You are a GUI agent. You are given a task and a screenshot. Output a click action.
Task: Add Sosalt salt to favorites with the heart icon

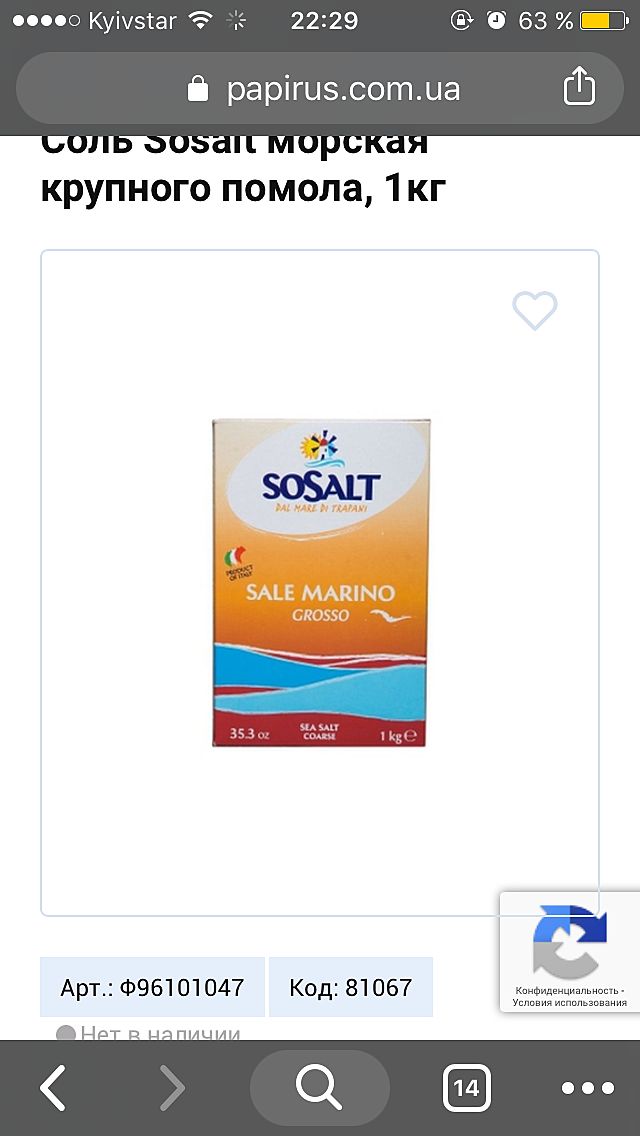point(535,311)
